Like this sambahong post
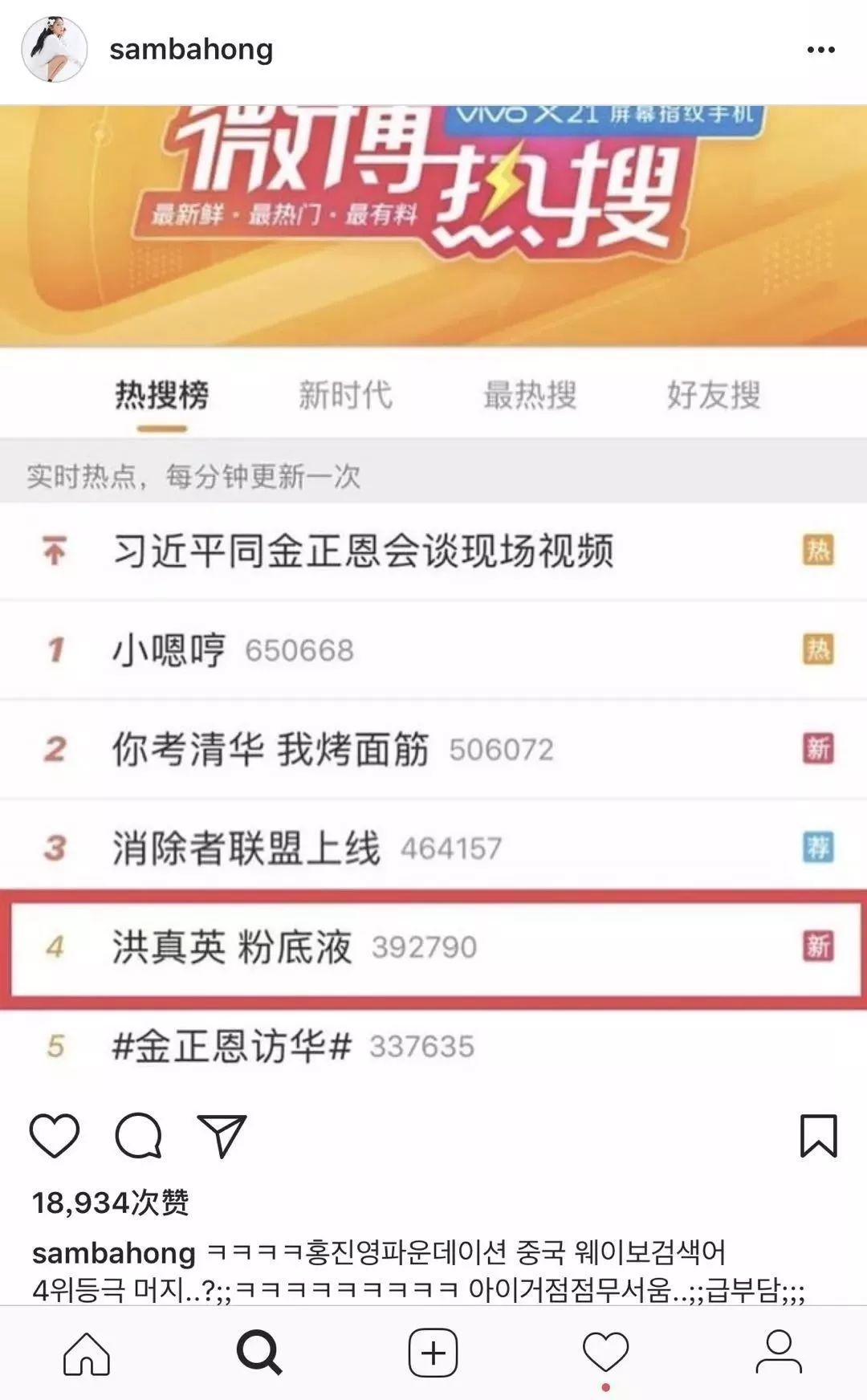Screen dimensions: 867x1400 pos(55,1135)
